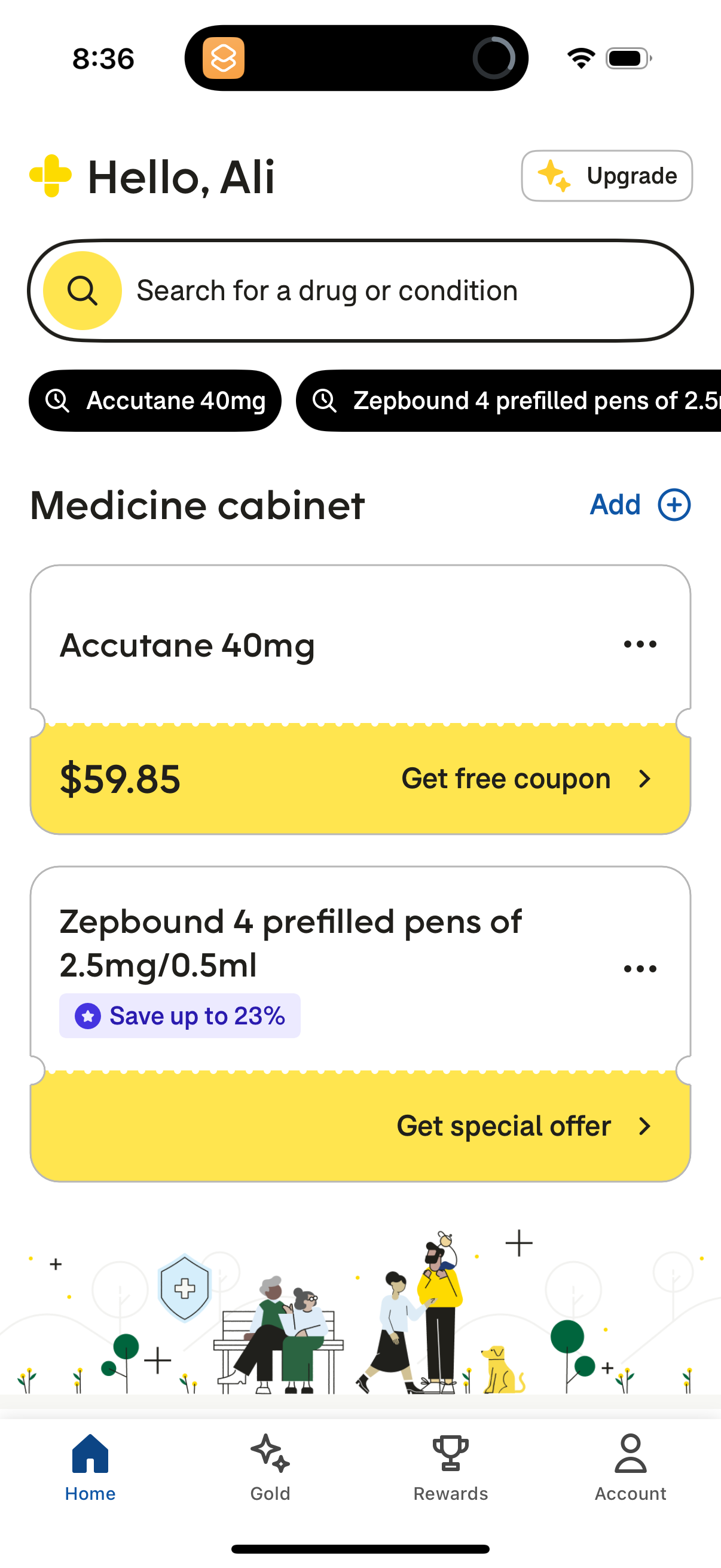Tap the search icon on the Accutane 40mg chip
Image resolution: width=721 pixels, height=1568 pixels.
58,400
